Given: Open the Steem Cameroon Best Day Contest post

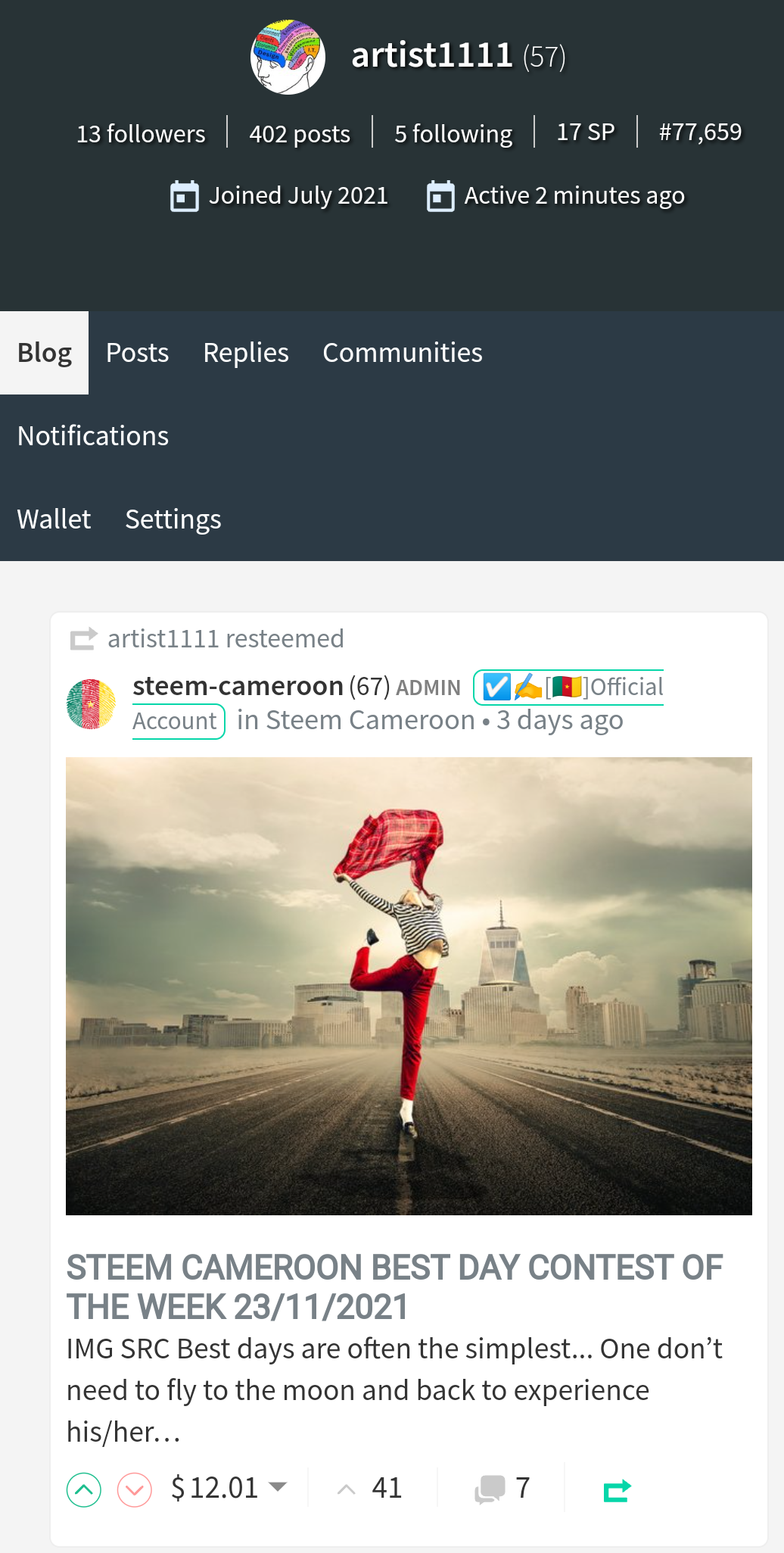Looking at the screenshot, I should click(x=394, y=1287).
